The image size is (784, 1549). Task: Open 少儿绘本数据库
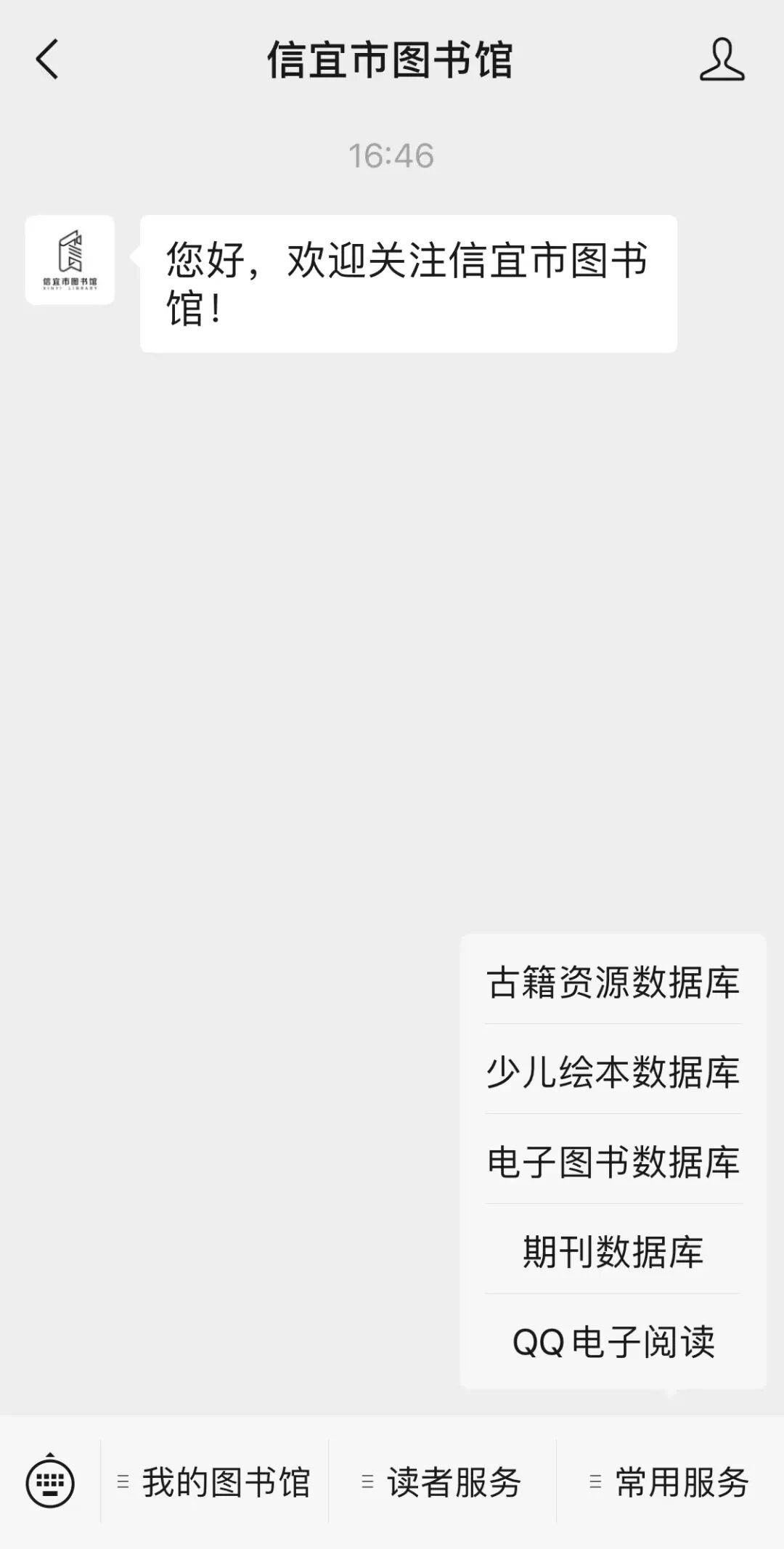tap(613, 1072)
